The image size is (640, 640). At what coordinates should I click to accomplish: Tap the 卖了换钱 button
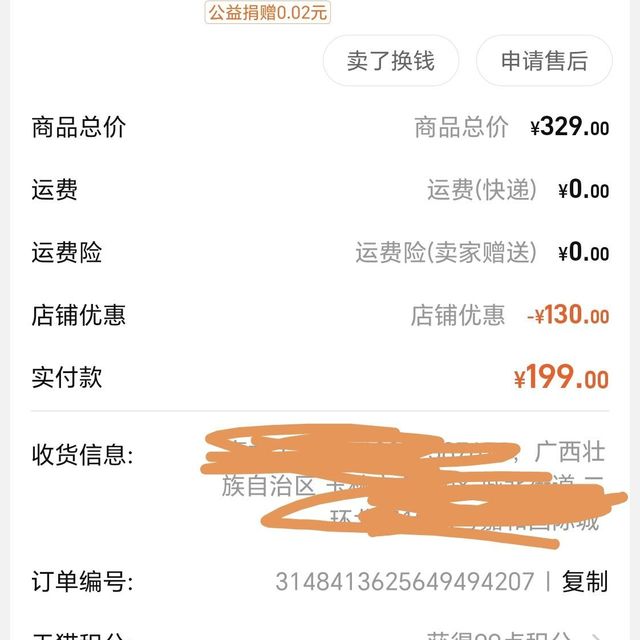391,61
